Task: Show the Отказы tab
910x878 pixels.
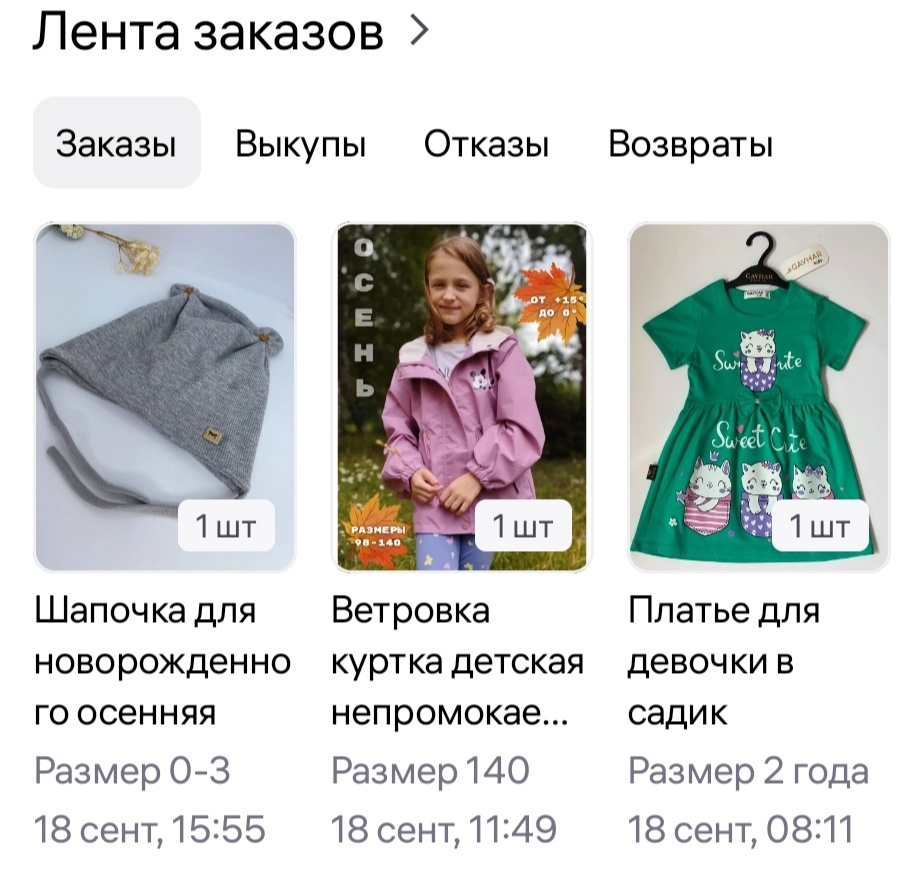Action: [x=486, y=144]
